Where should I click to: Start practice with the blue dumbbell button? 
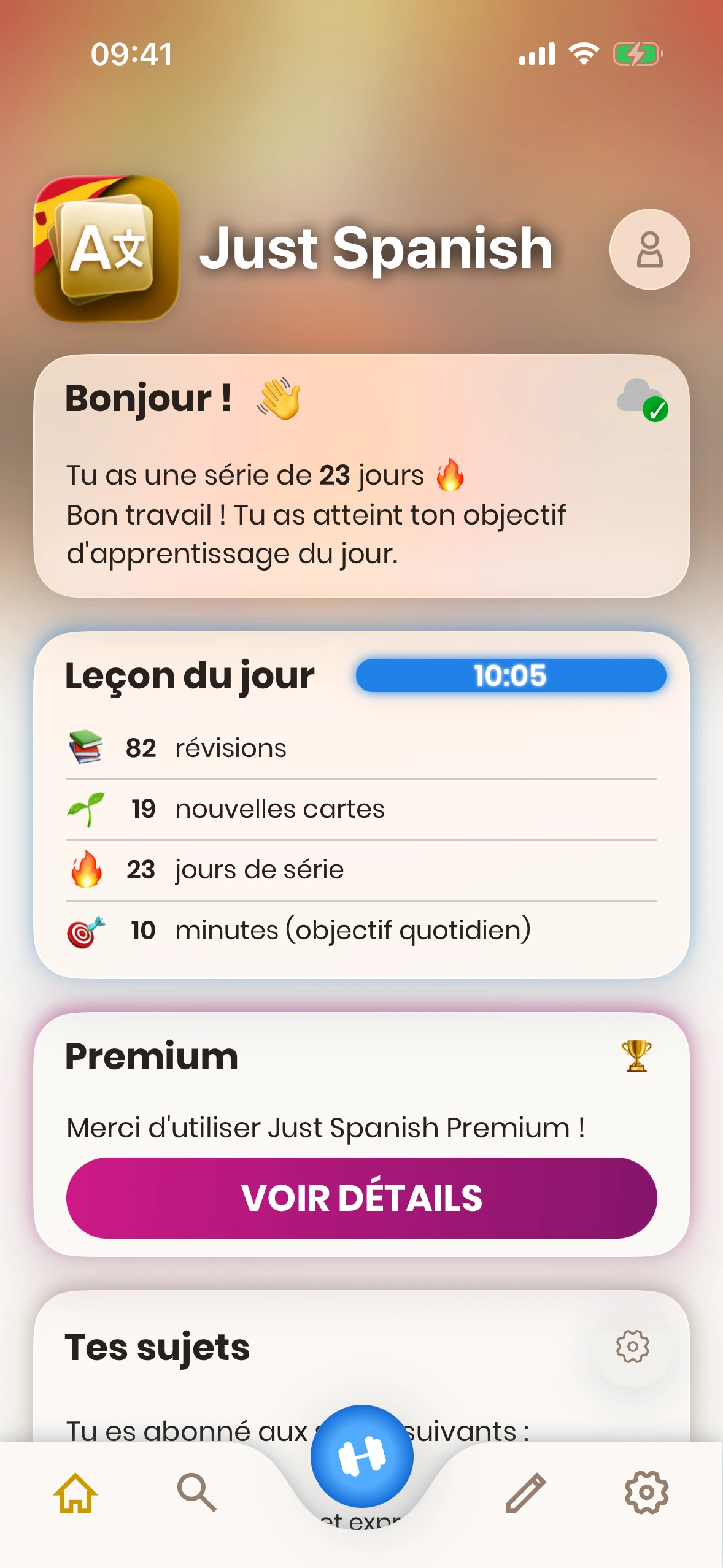(361, 1456)
